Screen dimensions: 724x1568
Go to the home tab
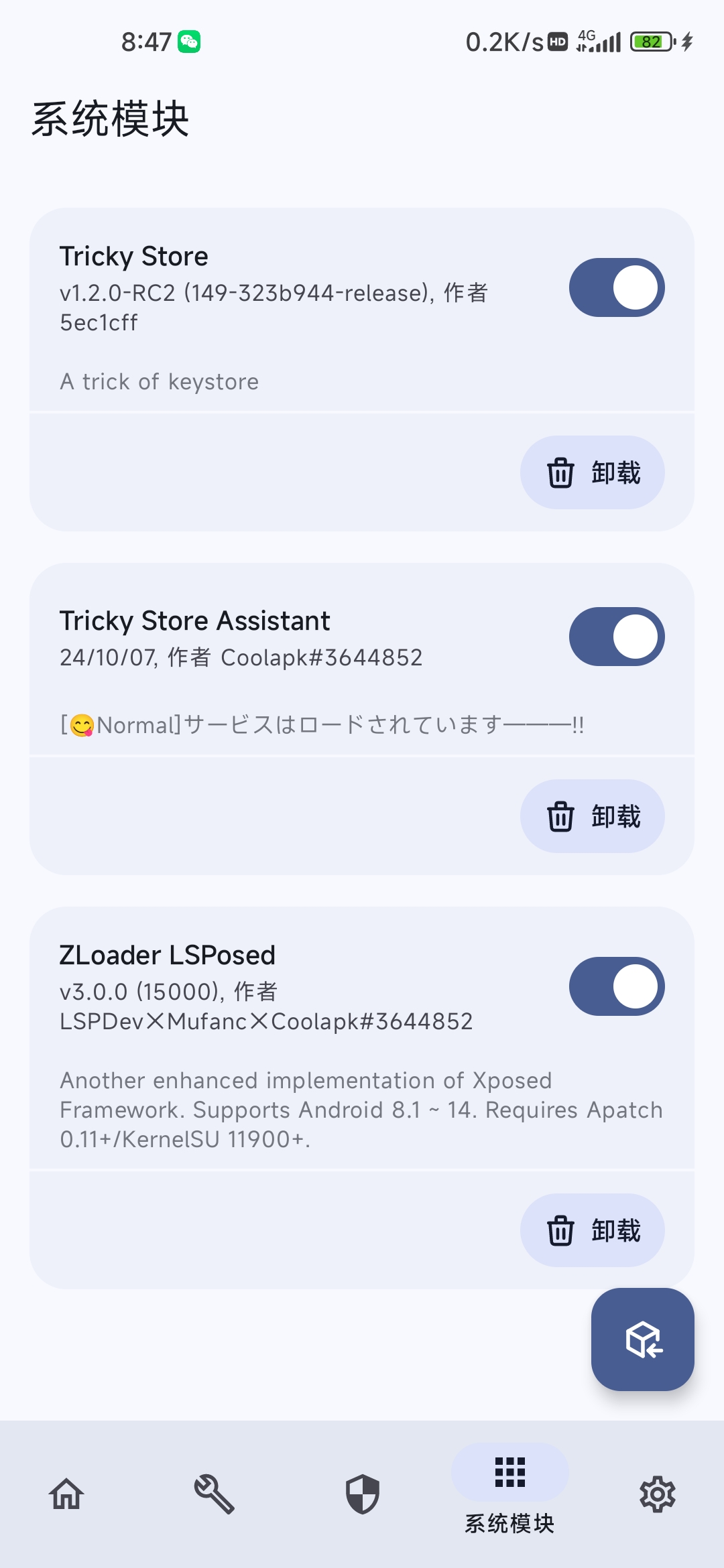coord(66,1494)
